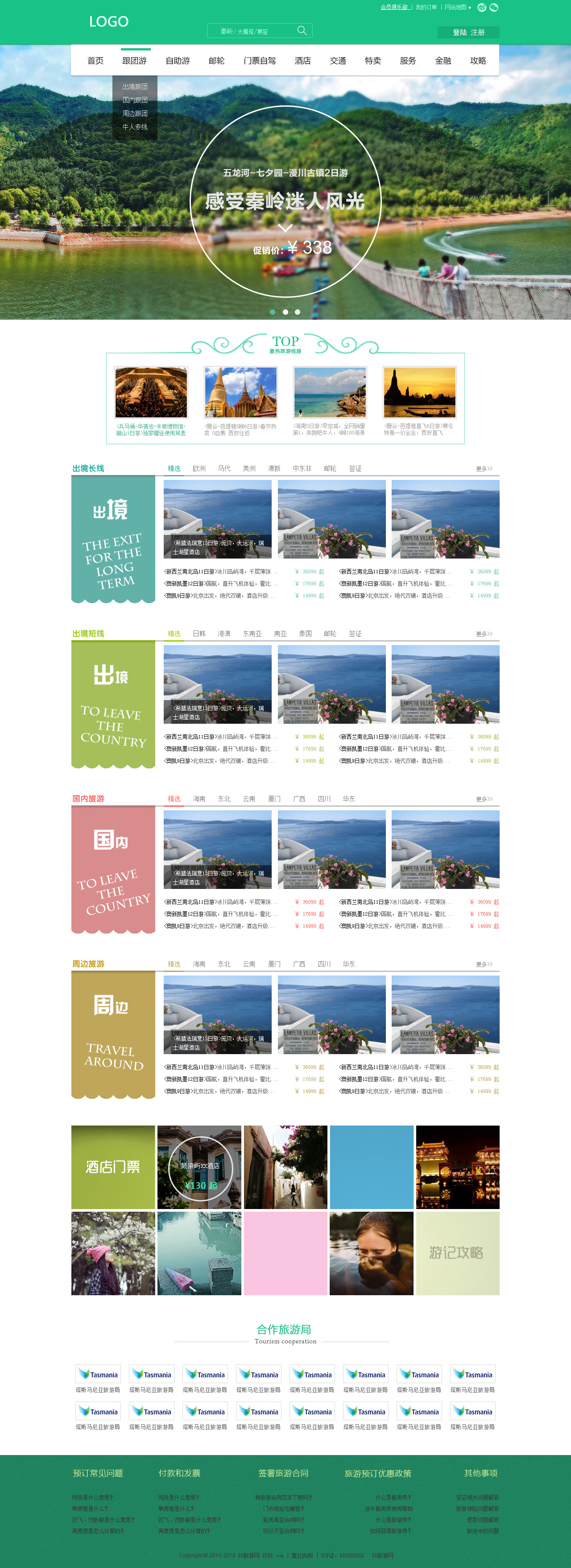Open the 酒店 navigation item
Screen dimensions: 571x1568
pyautogui.click(x=302, y=61)
